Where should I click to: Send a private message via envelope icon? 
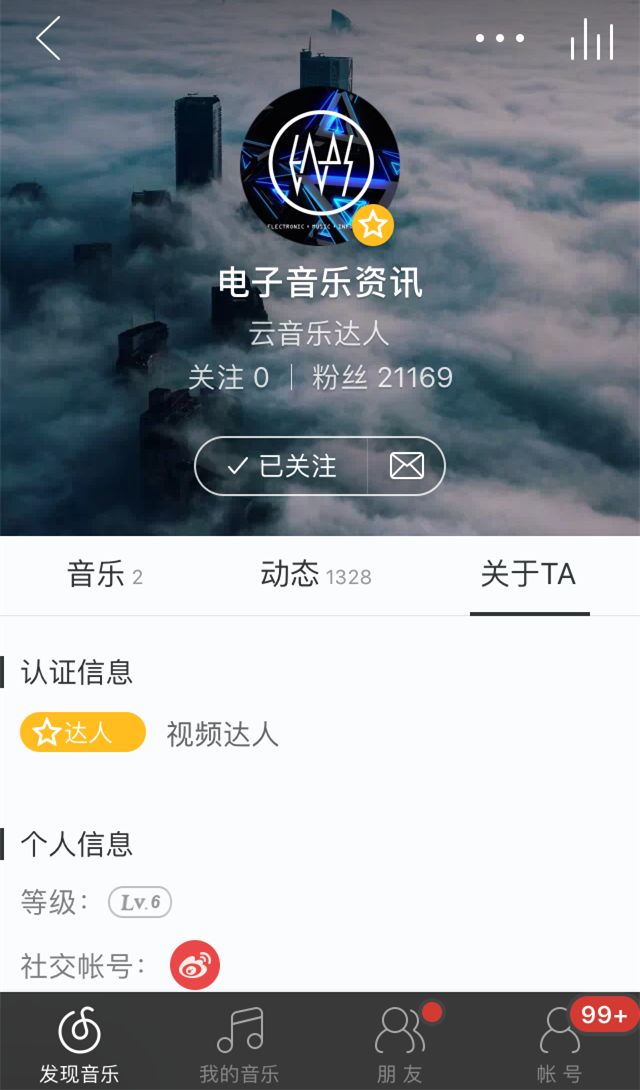point(406,466)
